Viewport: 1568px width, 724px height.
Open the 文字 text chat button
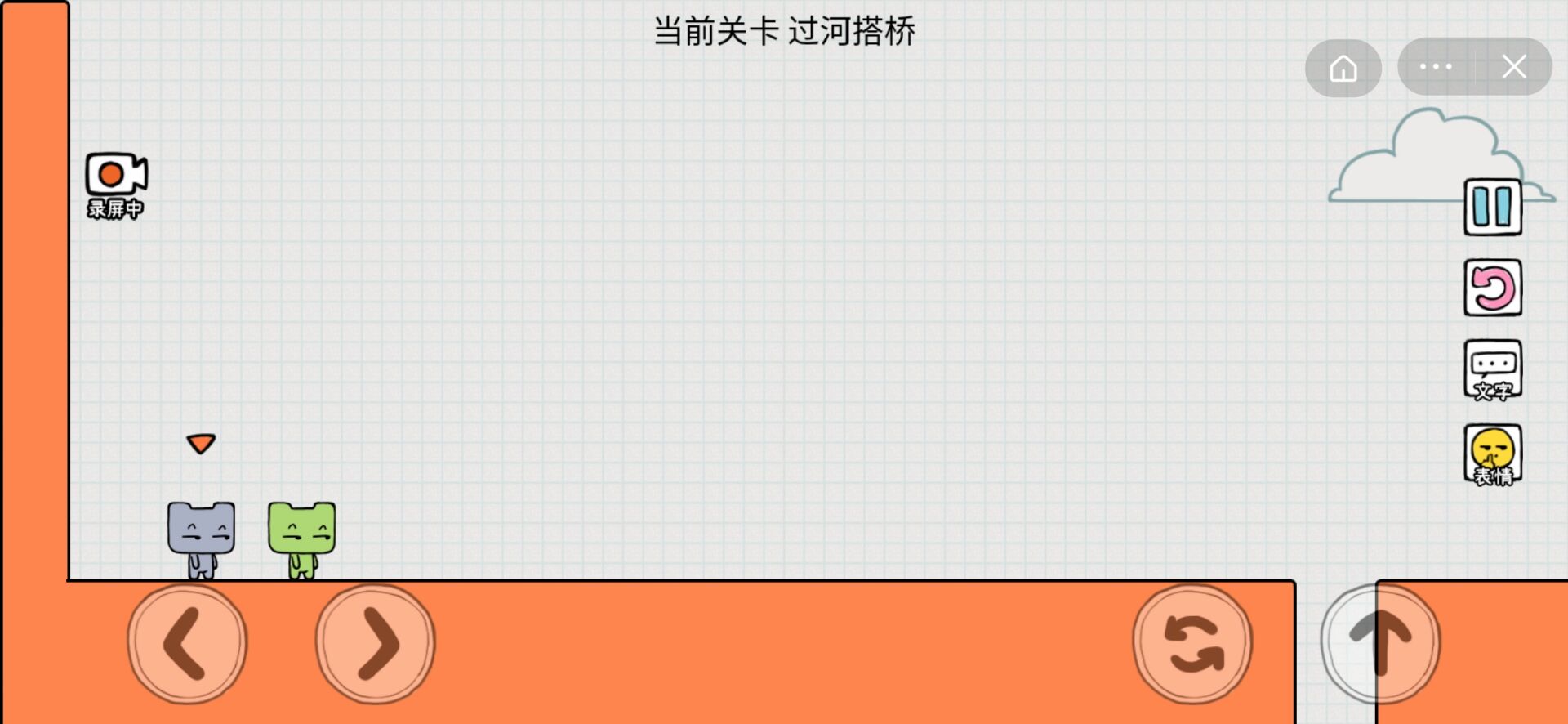(x=1492, y=370)
